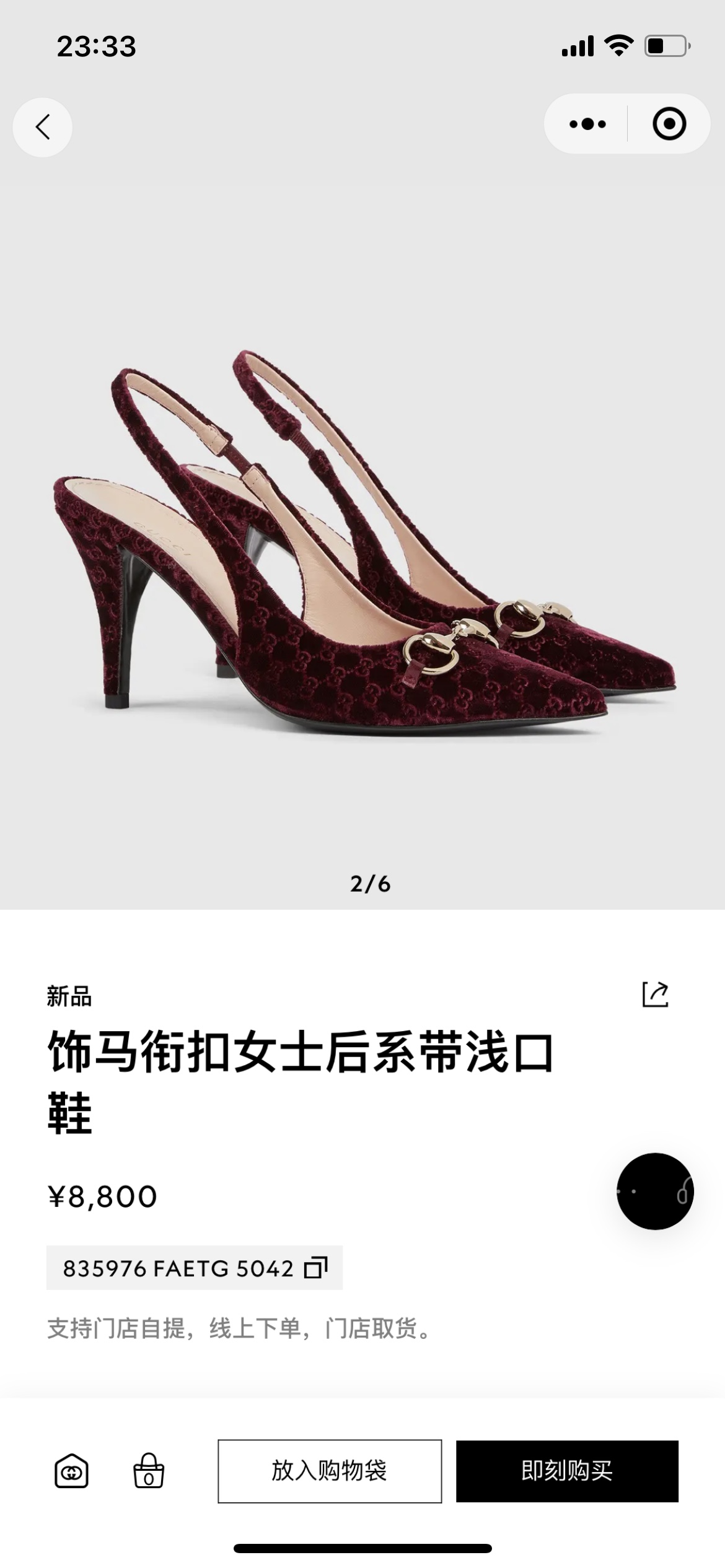Go to the Gucci home page
Screen dimensions: 725x1568
tap(71, 1471)
